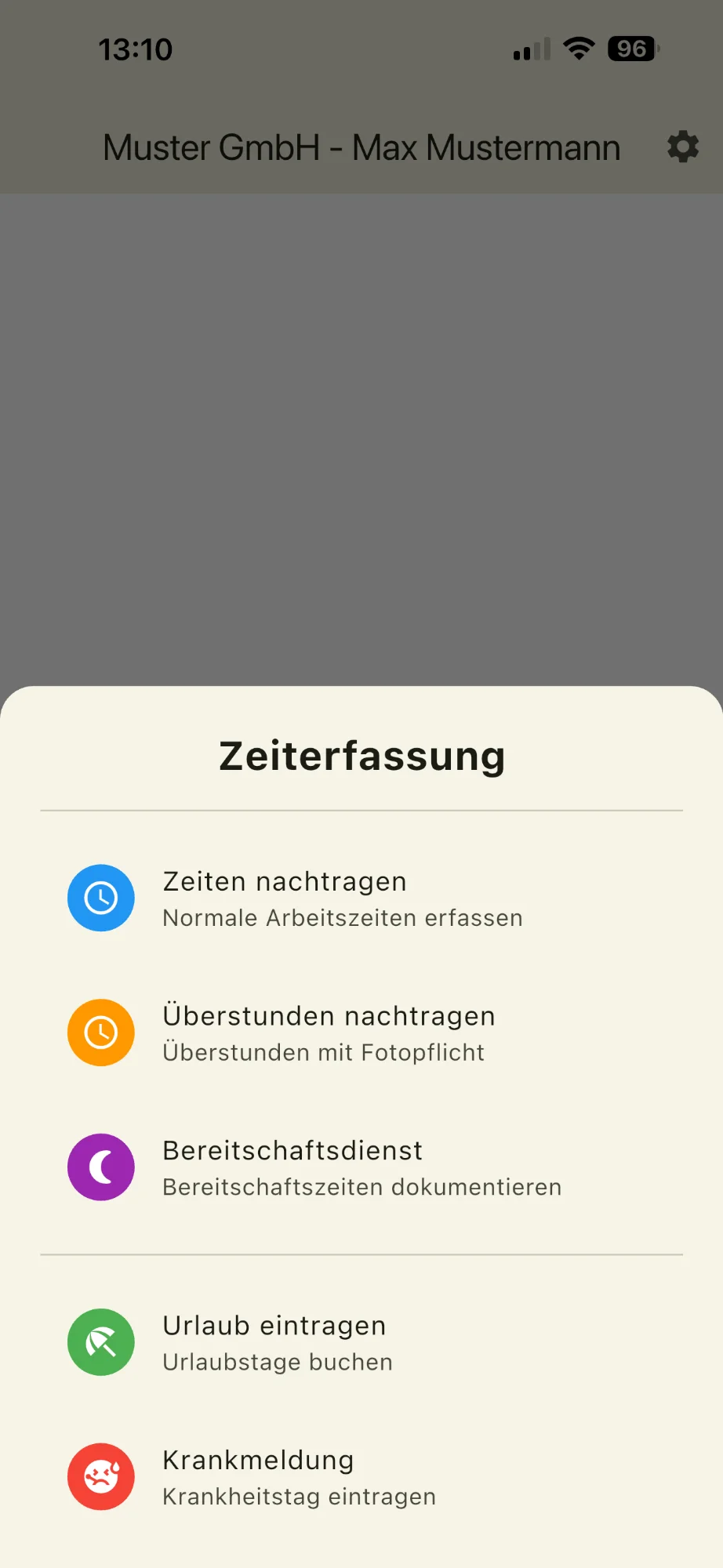Image resolution: width=723 pixels, height=1568 pixels.
Task: Tap the clock showing 13:10
Action: click(135, 49)
